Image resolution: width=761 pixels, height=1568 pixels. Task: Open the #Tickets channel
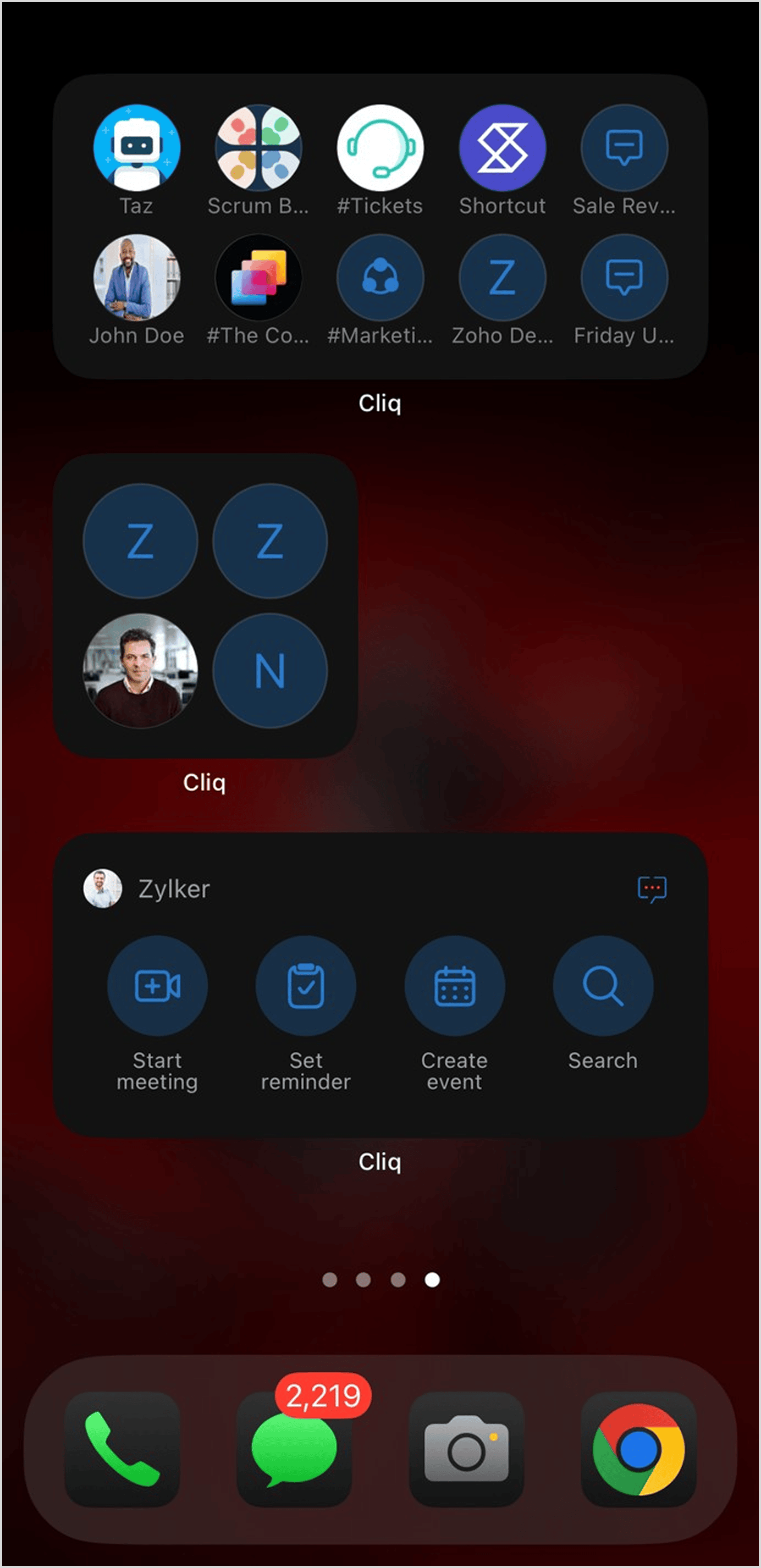(x=380, y=148)
